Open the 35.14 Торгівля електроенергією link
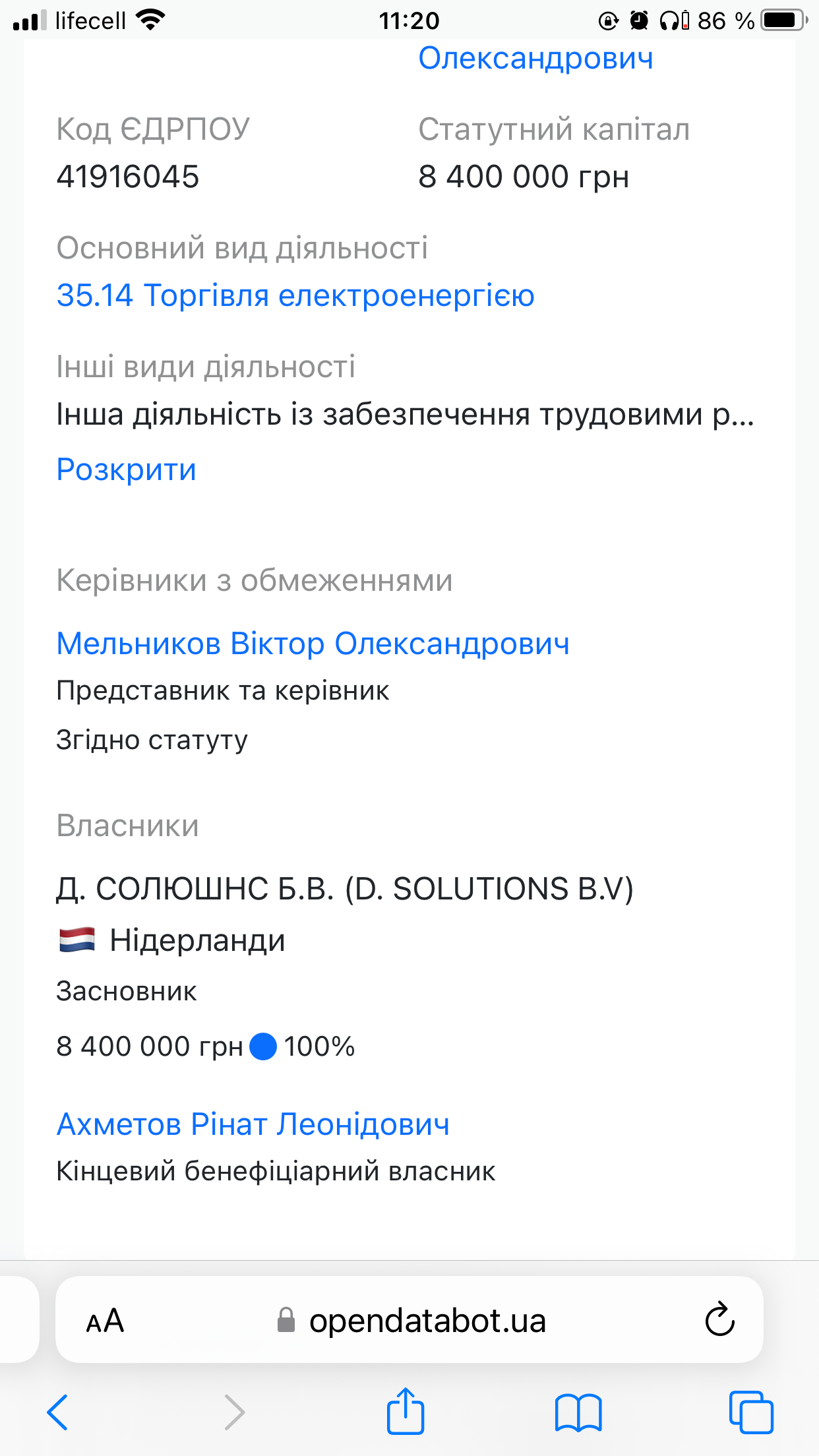This screenshot has width=819, height=1456. pyautogui.click(x=295, y=295)
